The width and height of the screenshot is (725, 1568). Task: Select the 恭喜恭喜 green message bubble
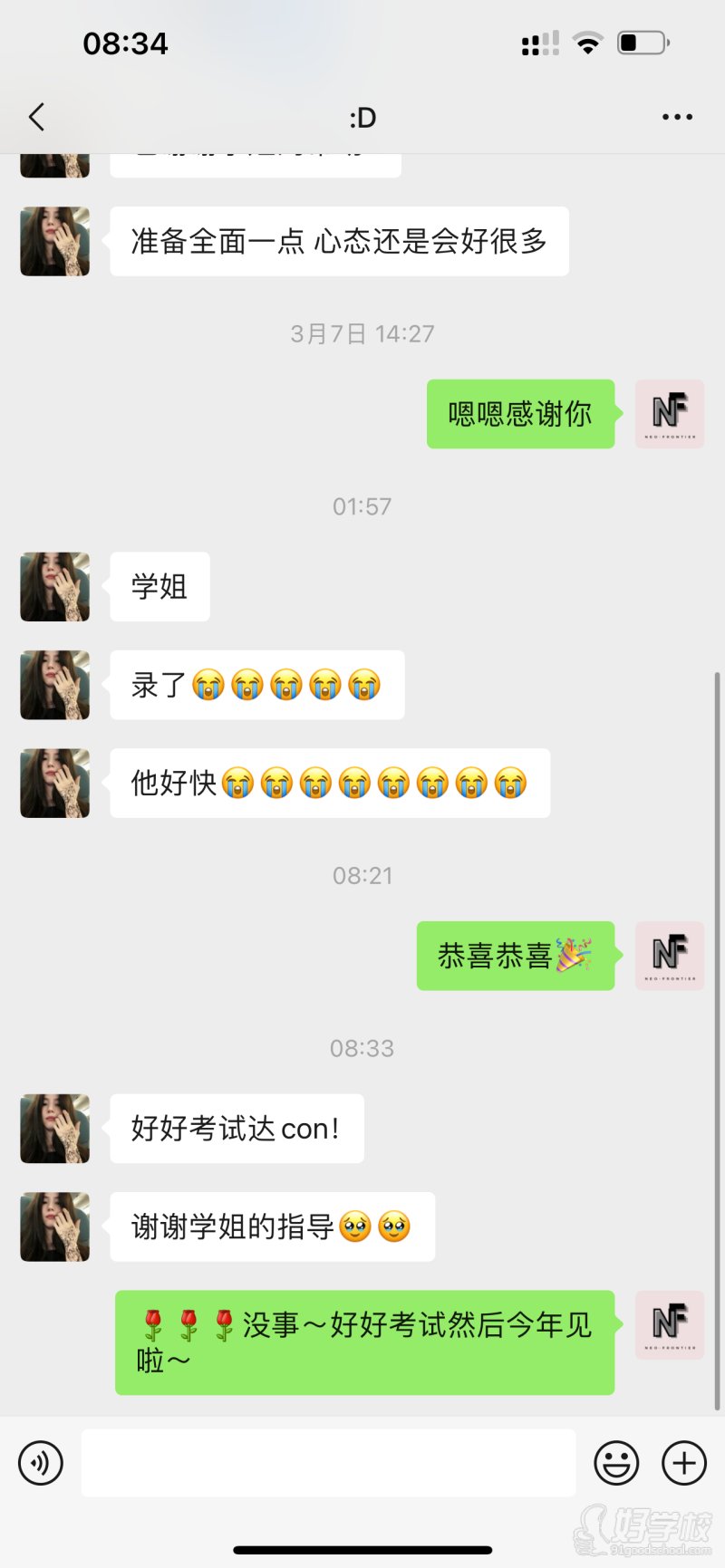pyautogui.click(x=515, y=957)
